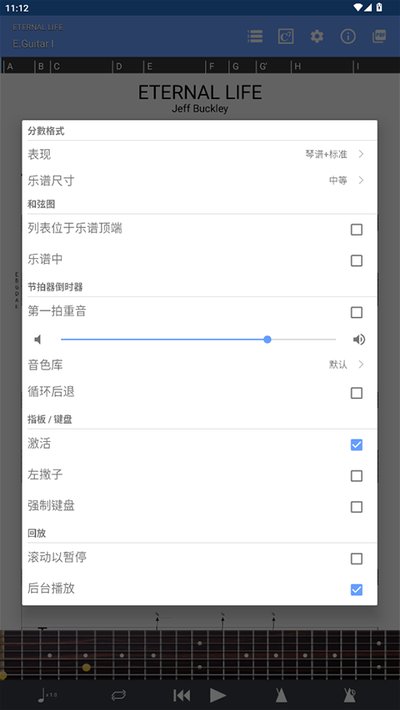Toggle the loop playback icon
400x710 pixels.
coord(119,695)
